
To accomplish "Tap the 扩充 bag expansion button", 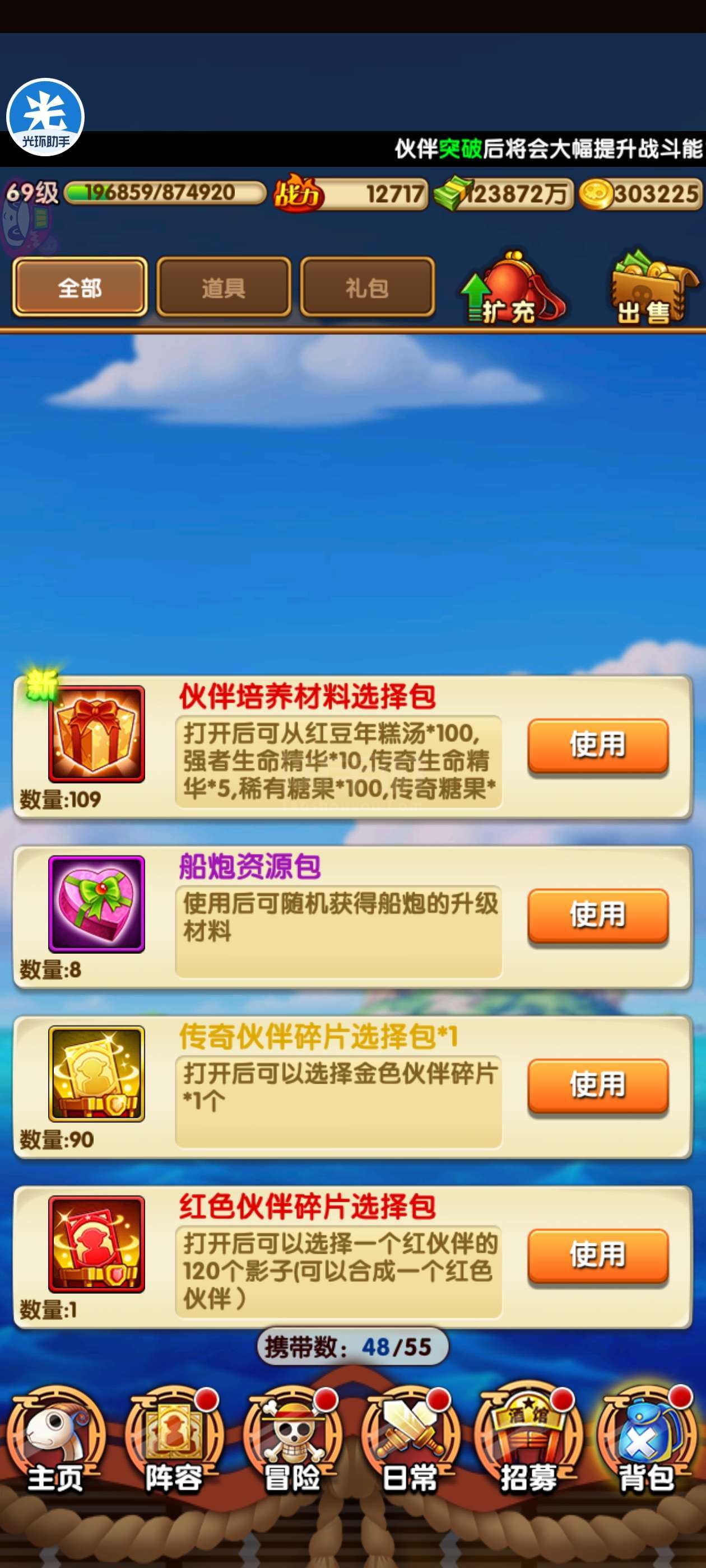I will tap(512, 287).
